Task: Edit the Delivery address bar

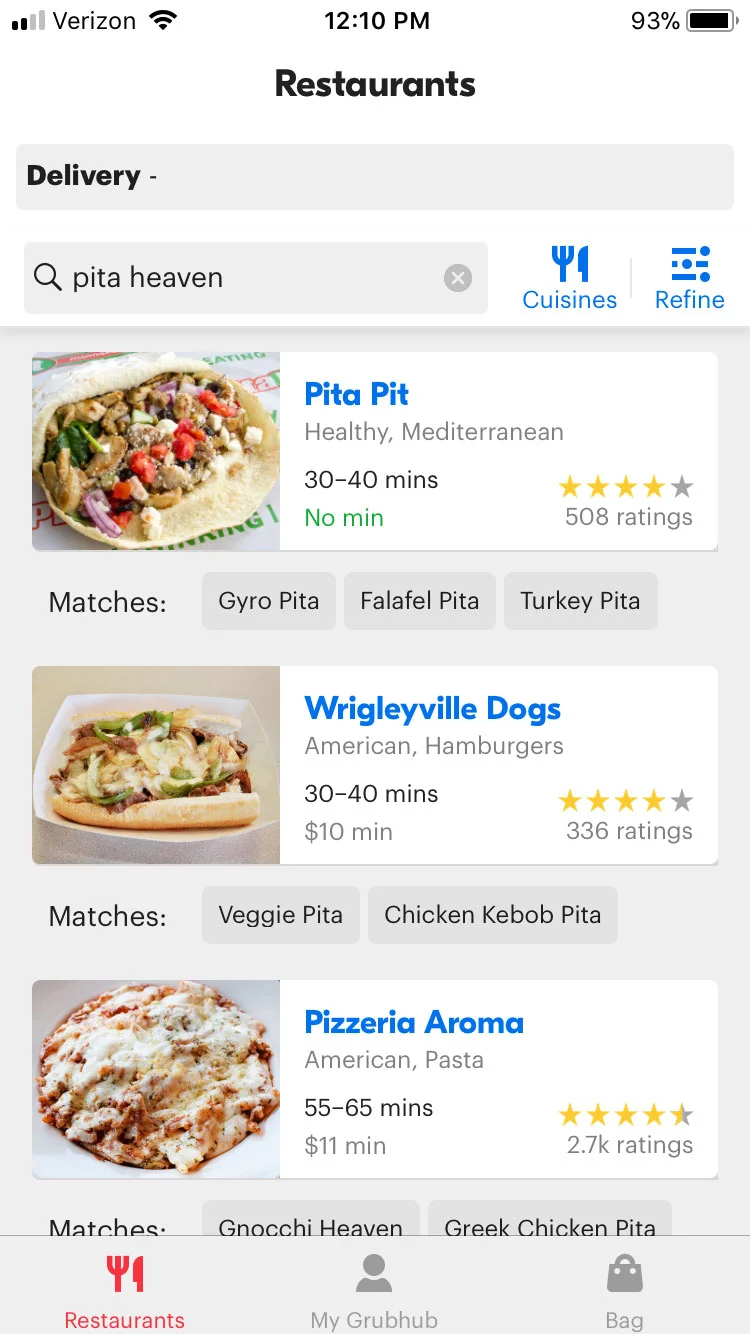Action: tap(374, 177)
